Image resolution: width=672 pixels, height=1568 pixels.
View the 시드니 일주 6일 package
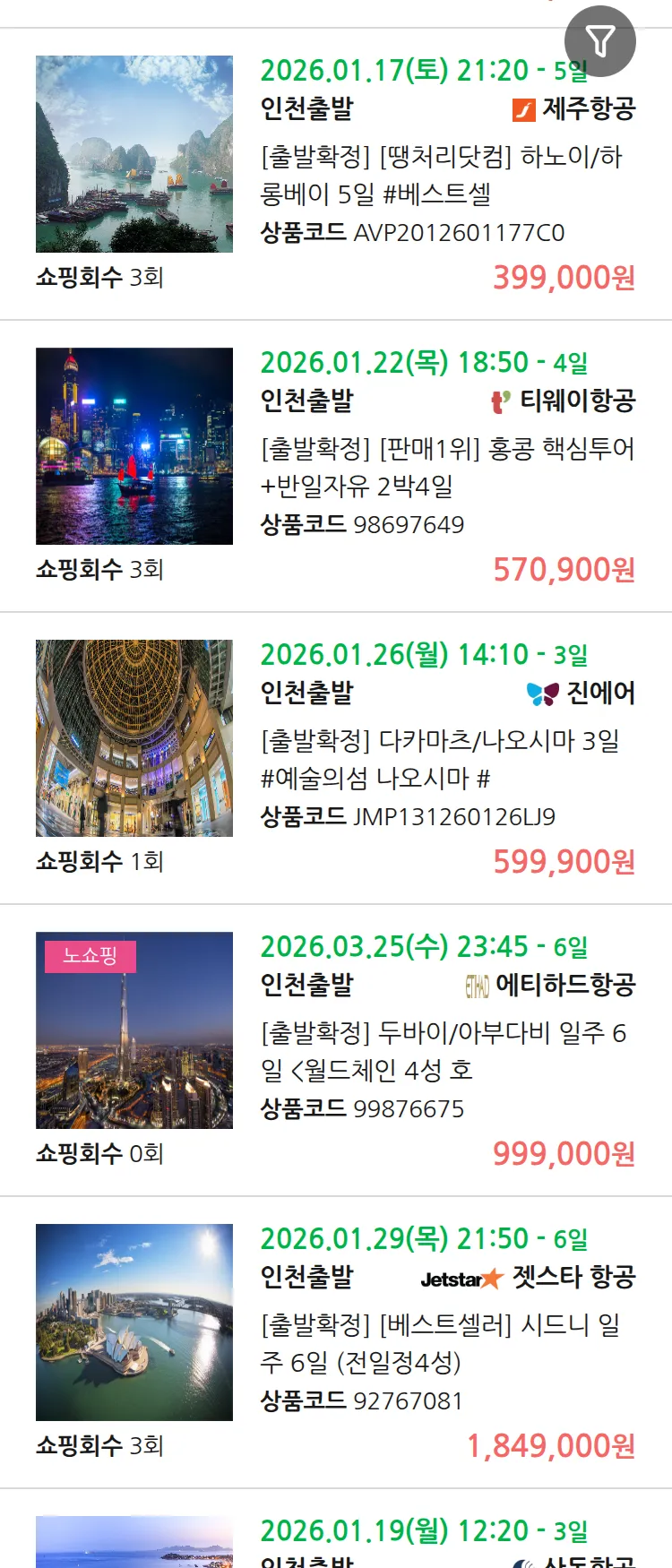click(x=439, y=1343)
